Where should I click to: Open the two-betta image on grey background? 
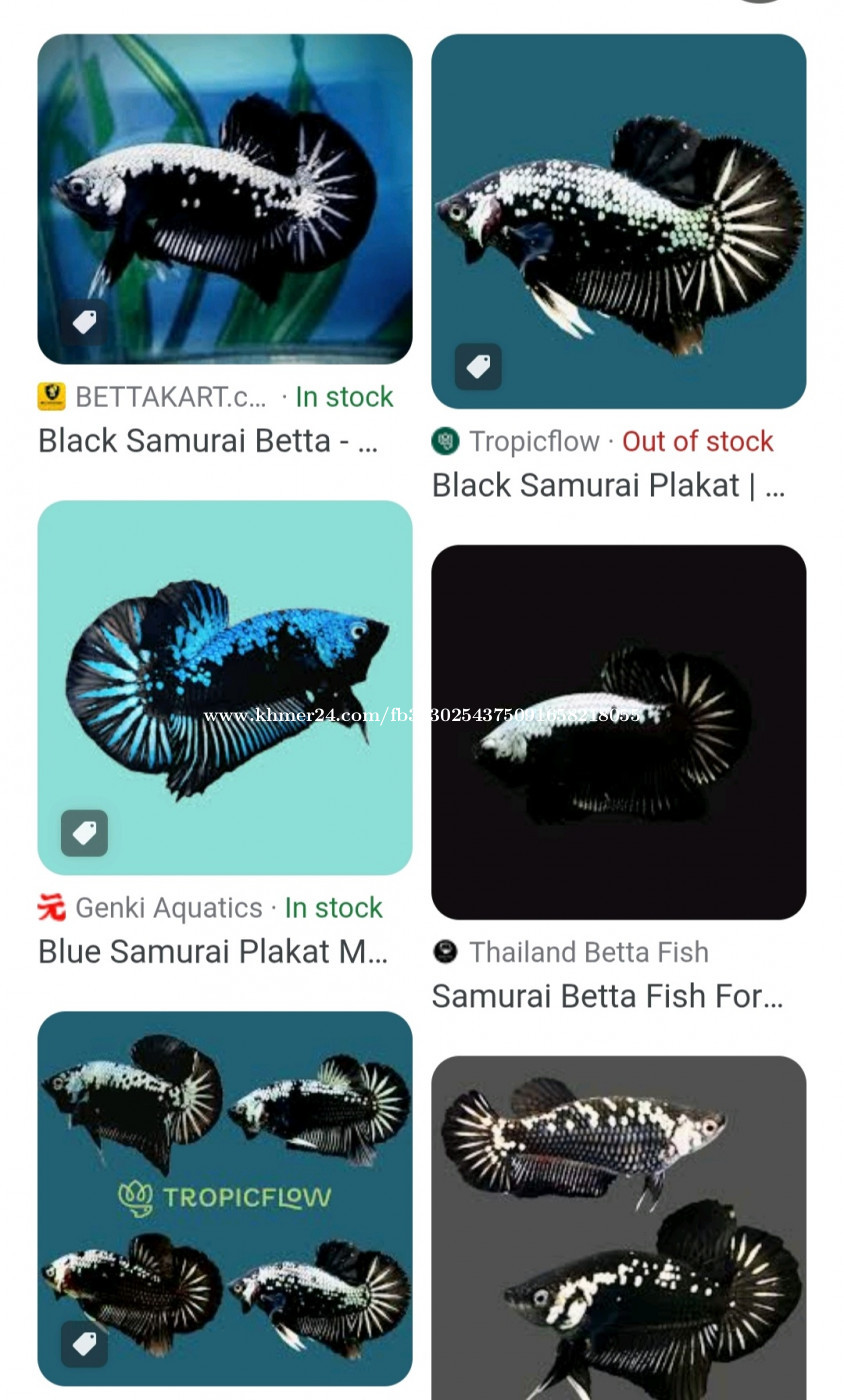619,1228
